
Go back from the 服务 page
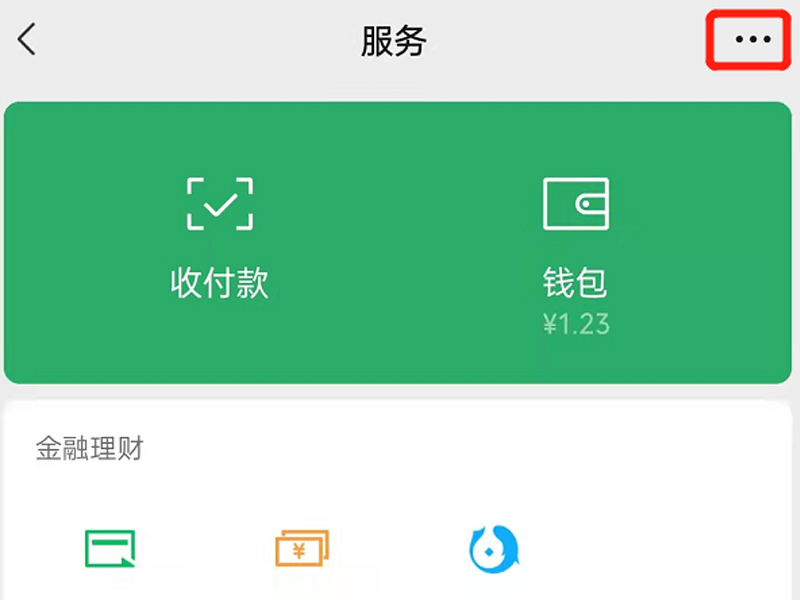tap(27, 40)
